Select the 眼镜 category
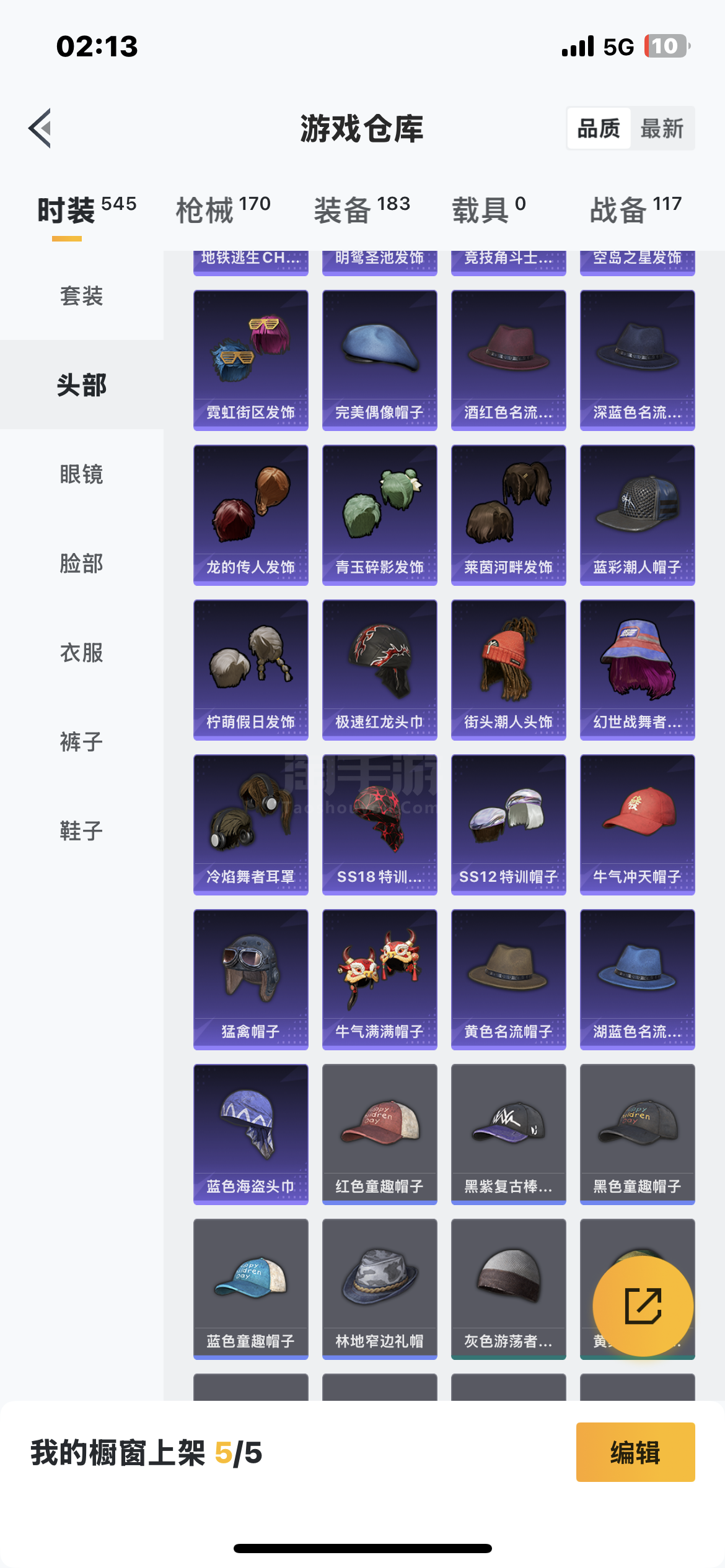Viewport: 725px width, 1568px height. pyautogui.click(x=81, y=474)
